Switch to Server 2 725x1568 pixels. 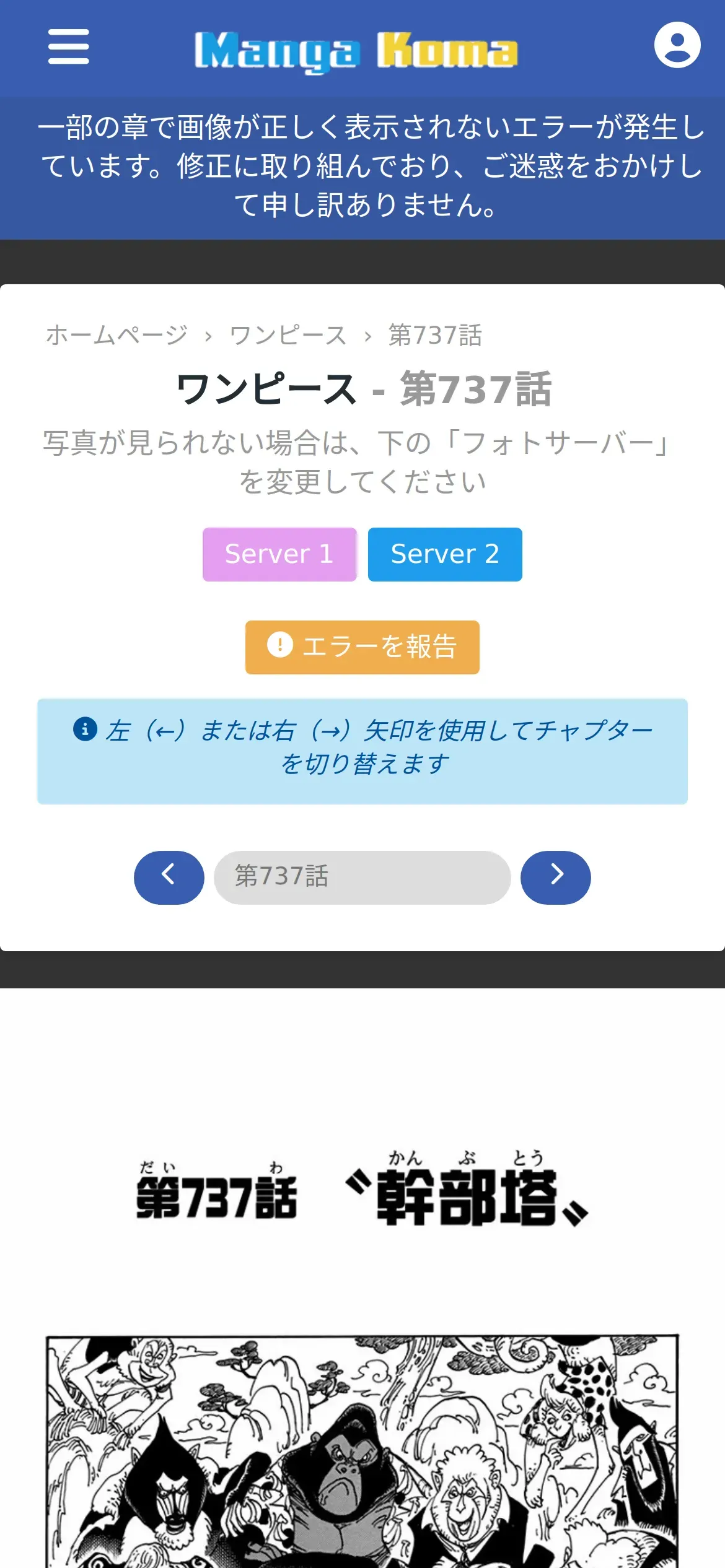(445, 554)
